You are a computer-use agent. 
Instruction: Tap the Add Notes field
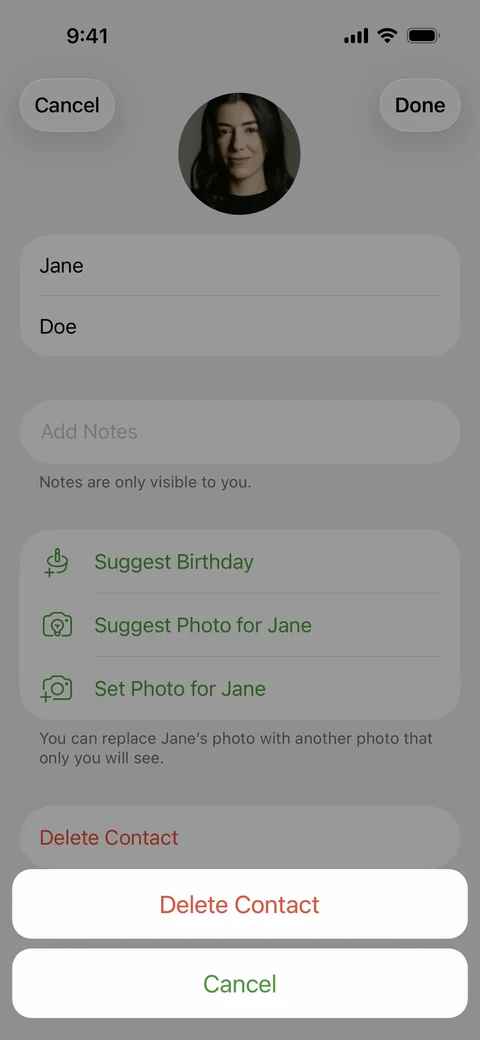240,432
